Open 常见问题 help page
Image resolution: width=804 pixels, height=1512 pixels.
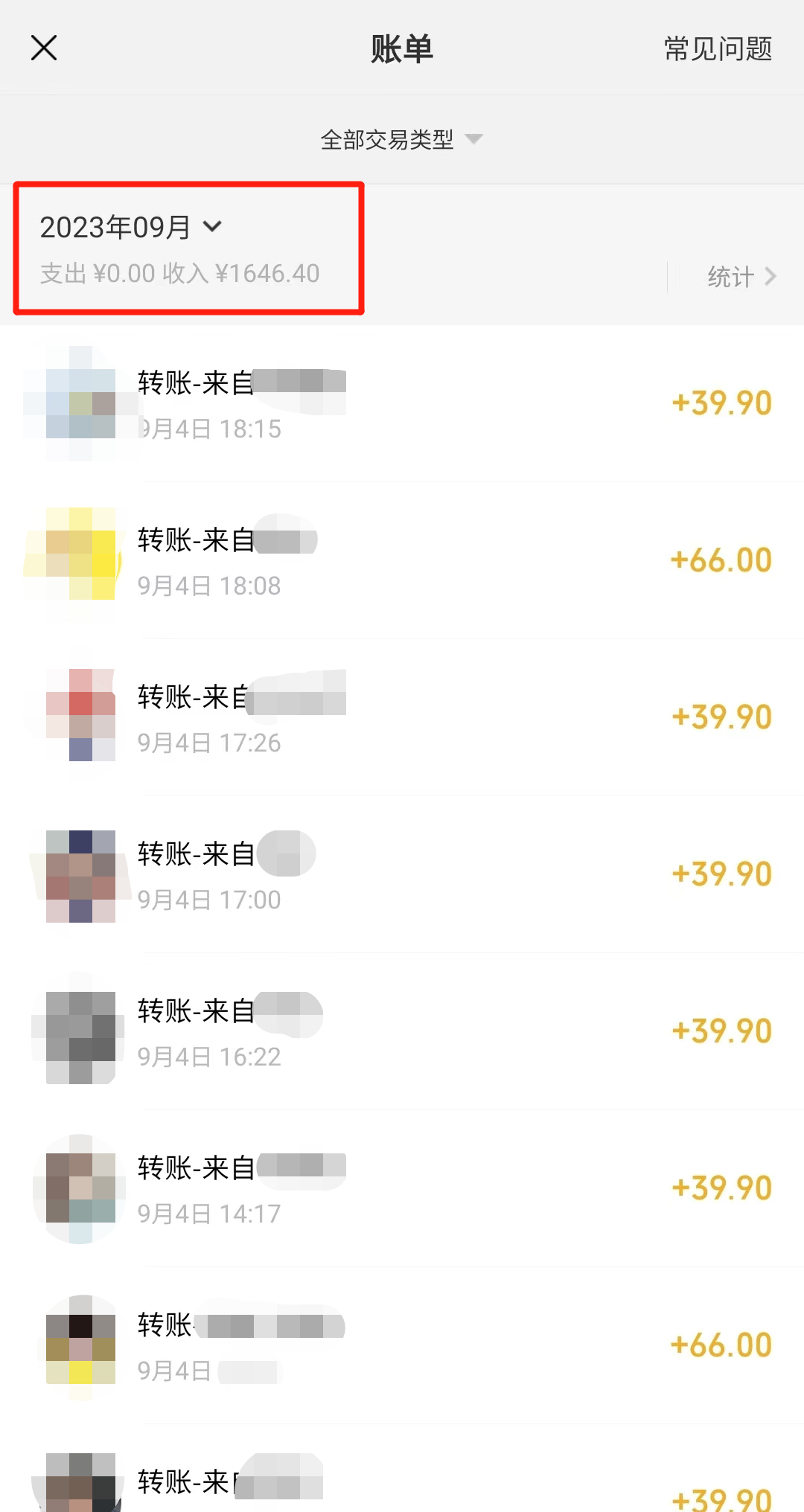coord(716,48)
